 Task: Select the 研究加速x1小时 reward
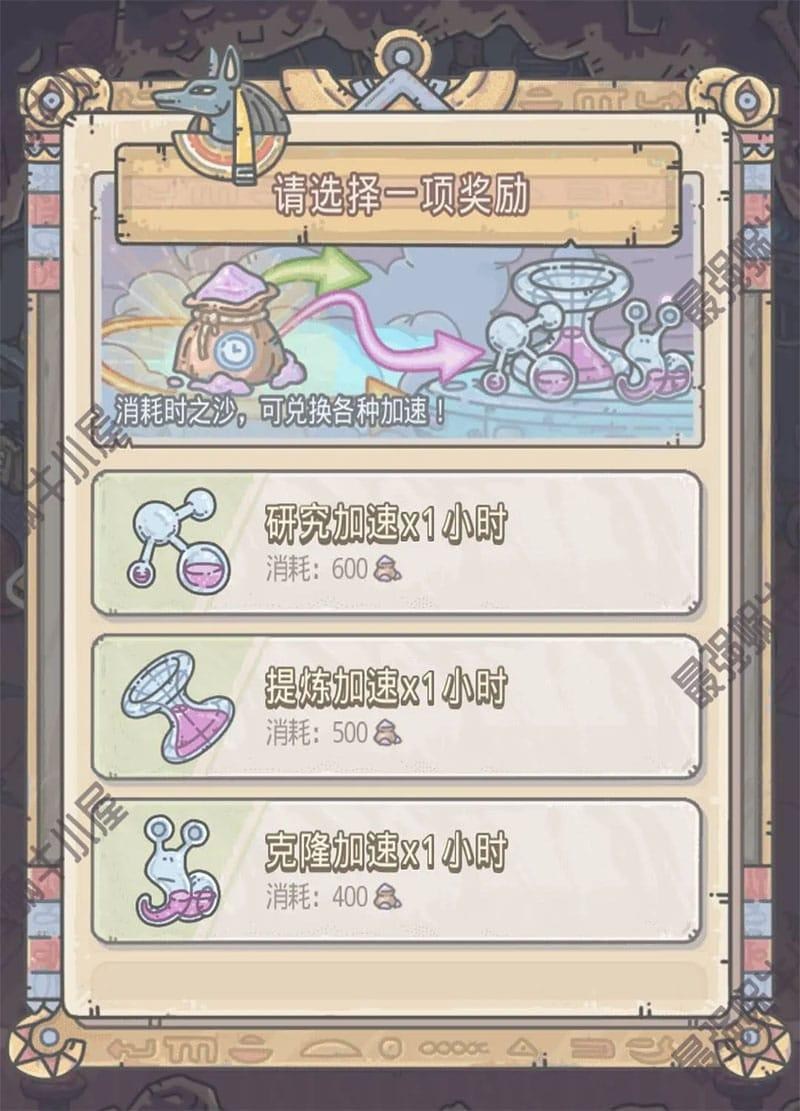[x=397, y=543]
